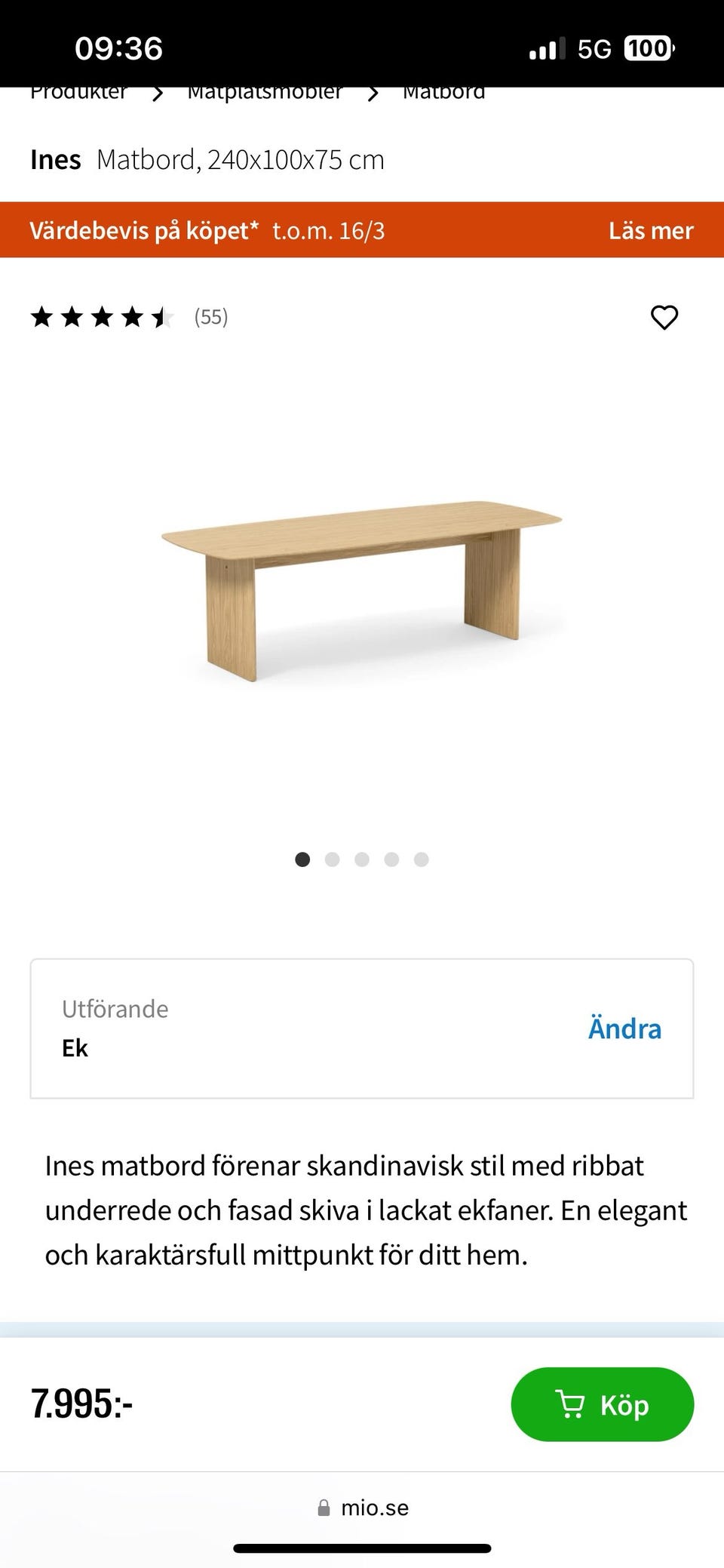Expand the Utförande Ek selection panel
724x1568 pixels.
pyautogui.click(x=362, y=1028)
